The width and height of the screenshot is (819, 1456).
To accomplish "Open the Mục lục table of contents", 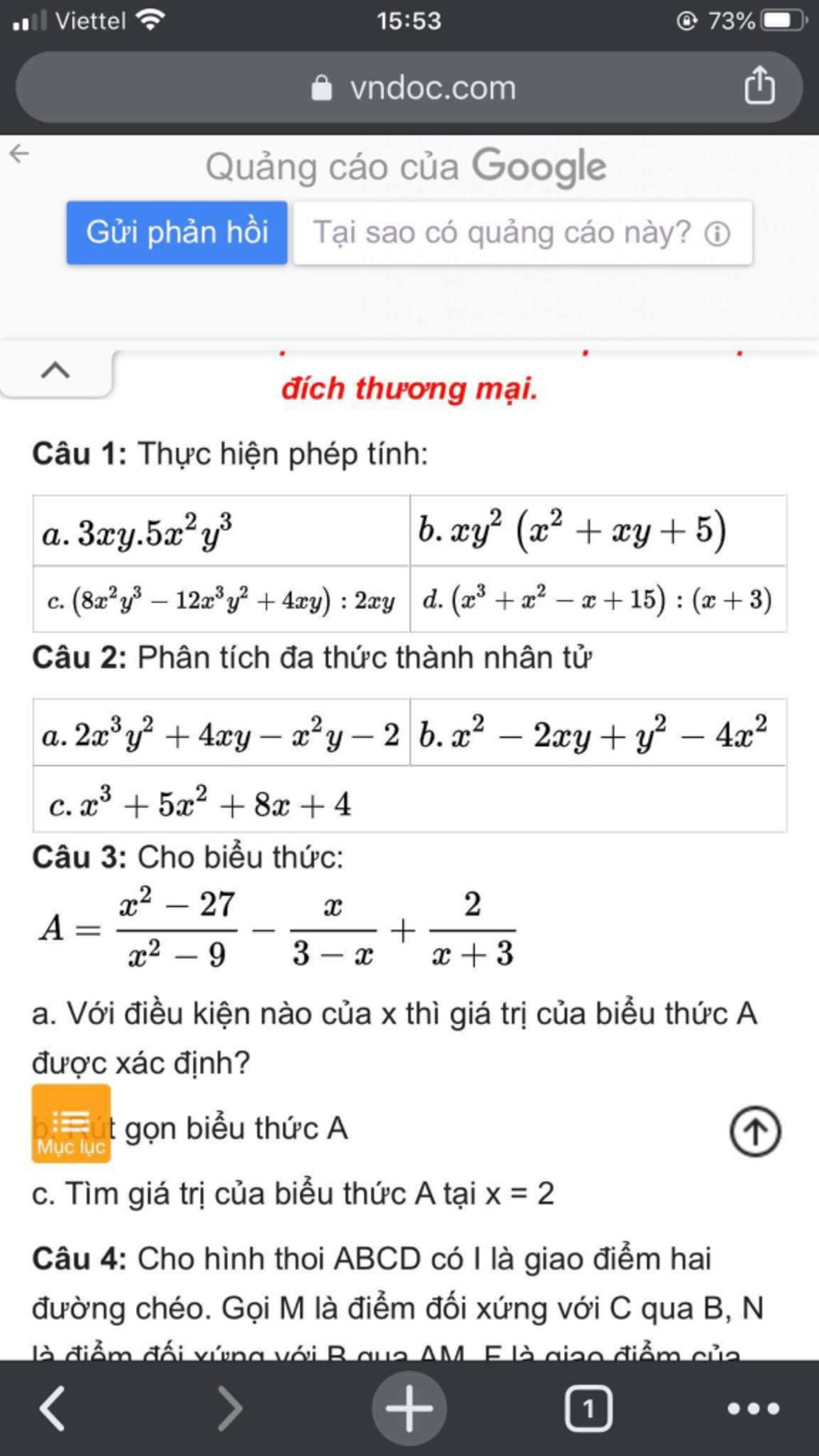I will (71, 1123).
